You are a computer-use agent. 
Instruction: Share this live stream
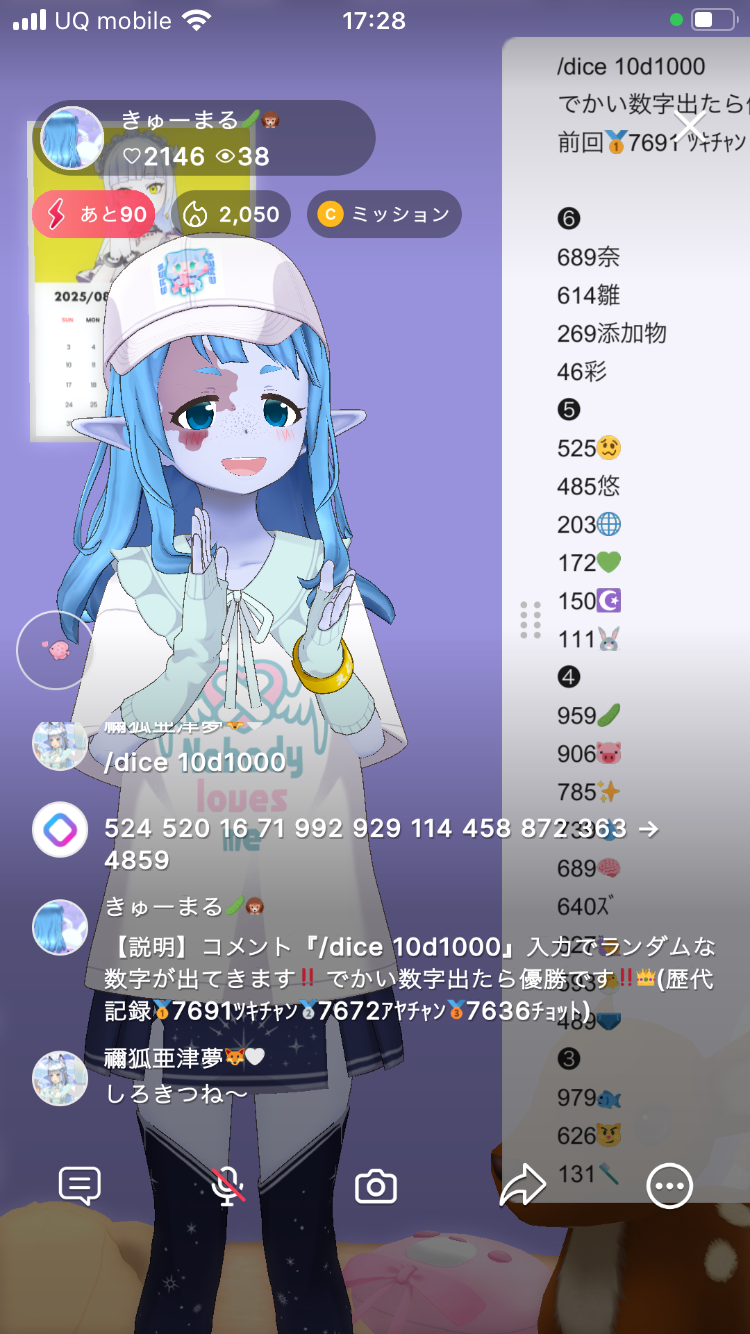pos(522,1186)
